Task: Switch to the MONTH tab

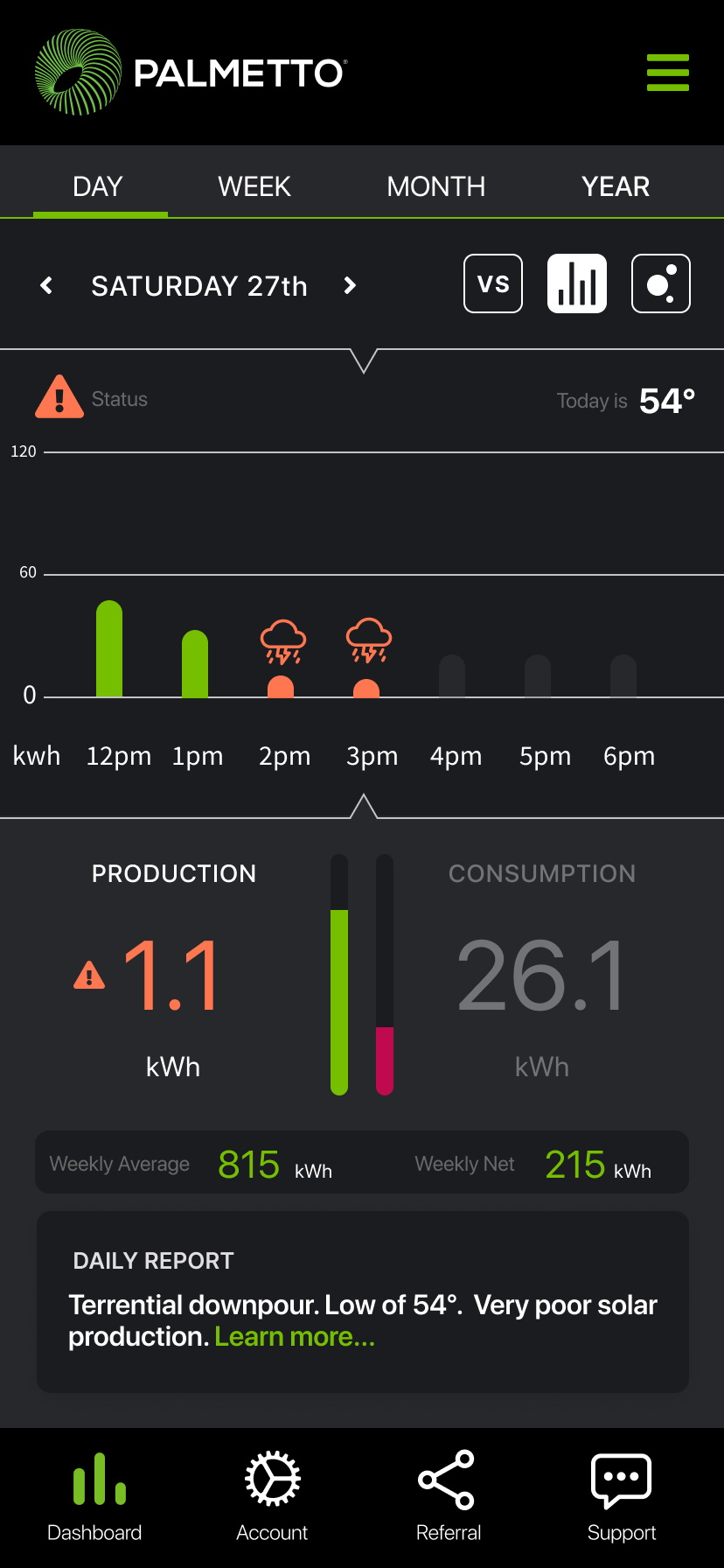Action: click(435, 186)
